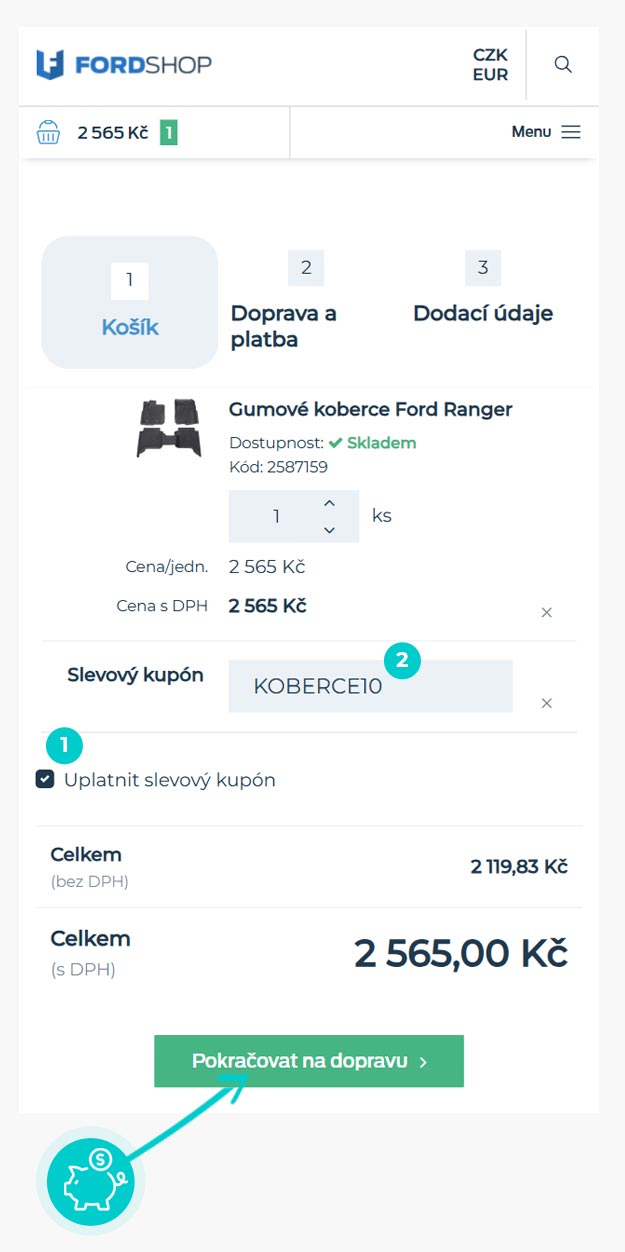
Task: Tap the Slevový kupón code field
Action: pyautogui.click(x=370, y=687)
